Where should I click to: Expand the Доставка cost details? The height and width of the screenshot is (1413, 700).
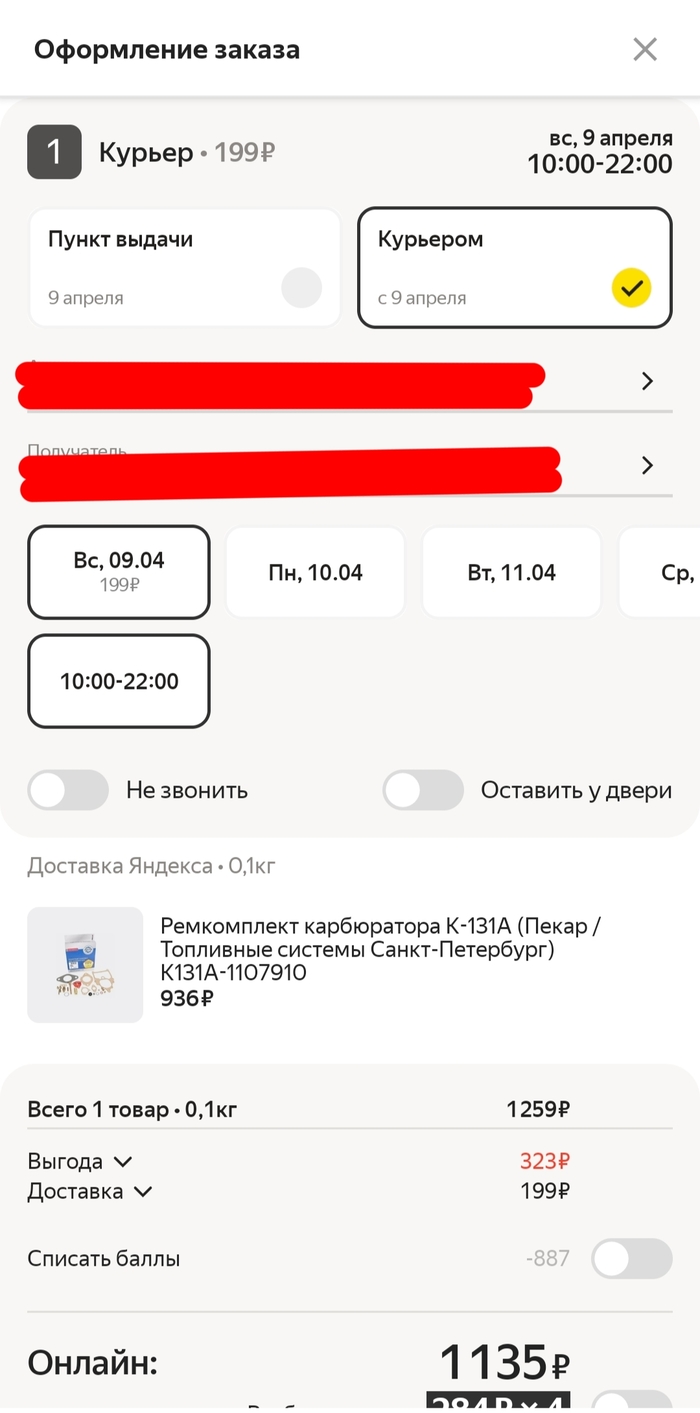click(x=90, y=1191)
